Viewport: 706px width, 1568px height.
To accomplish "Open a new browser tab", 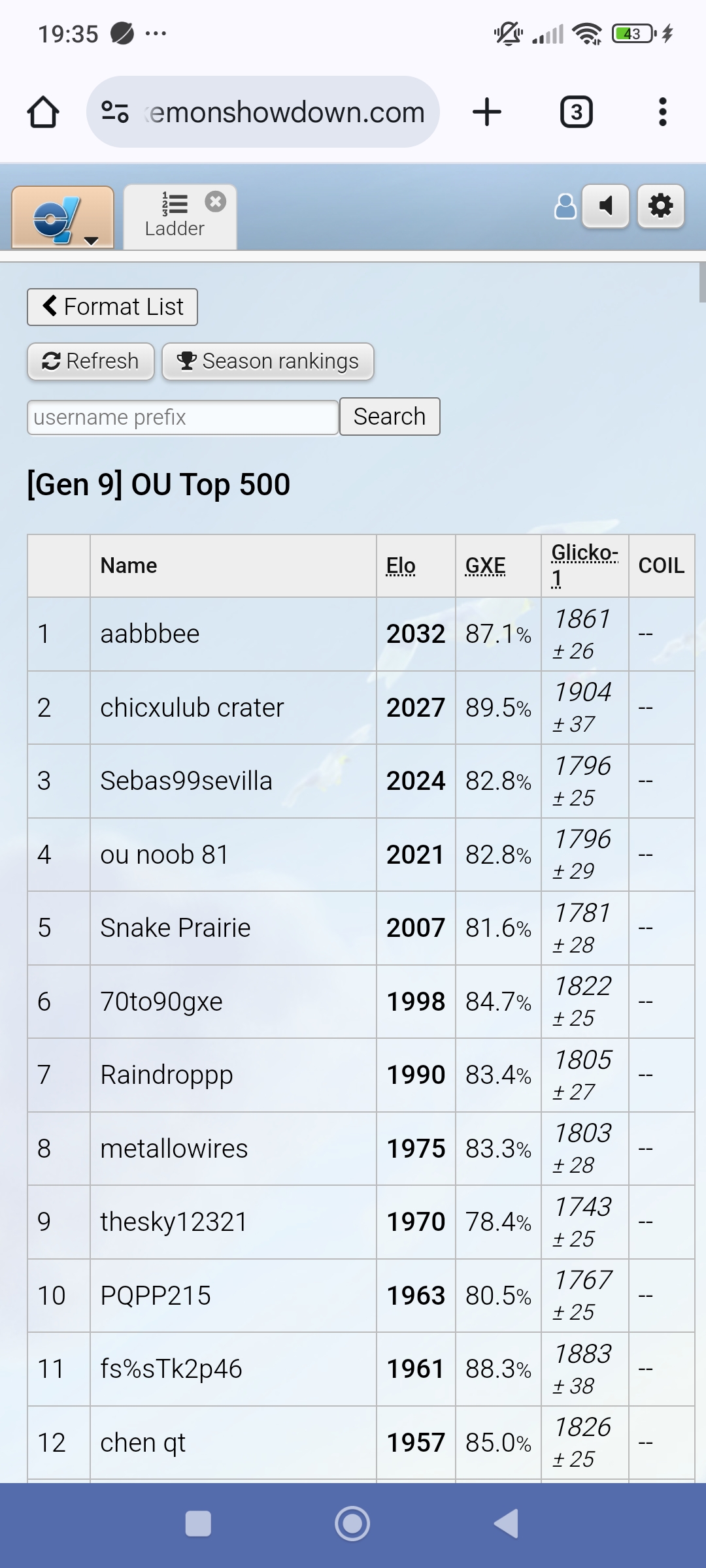I will 487,112.
